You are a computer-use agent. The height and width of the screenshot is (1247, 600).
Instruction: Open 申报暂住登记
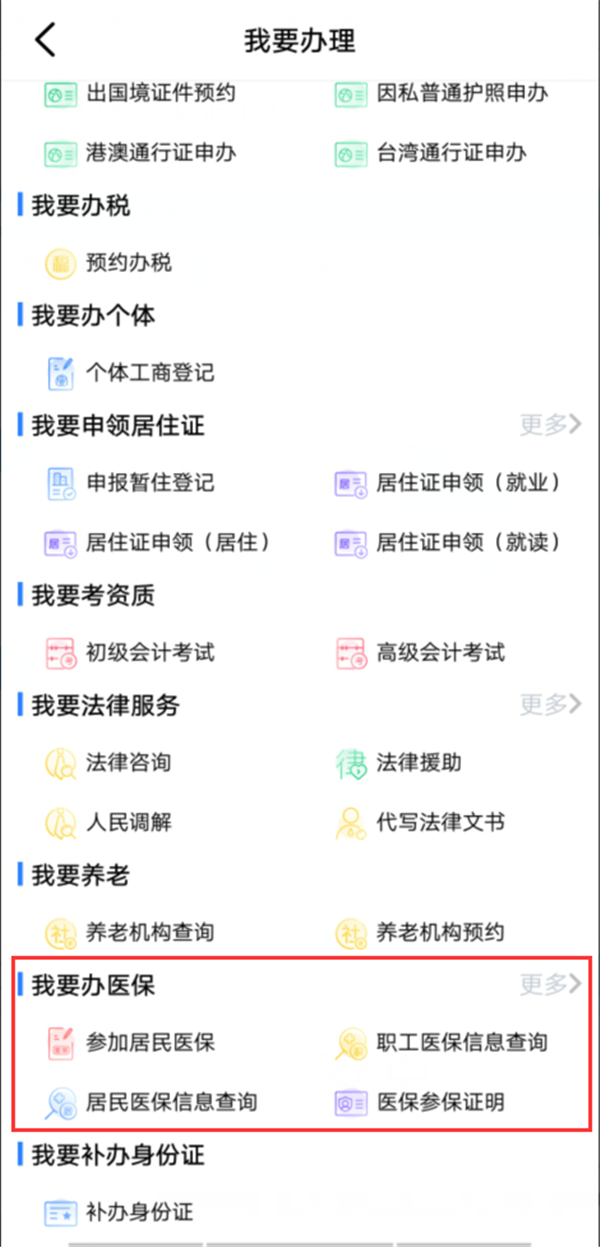[x=150, y=483]
